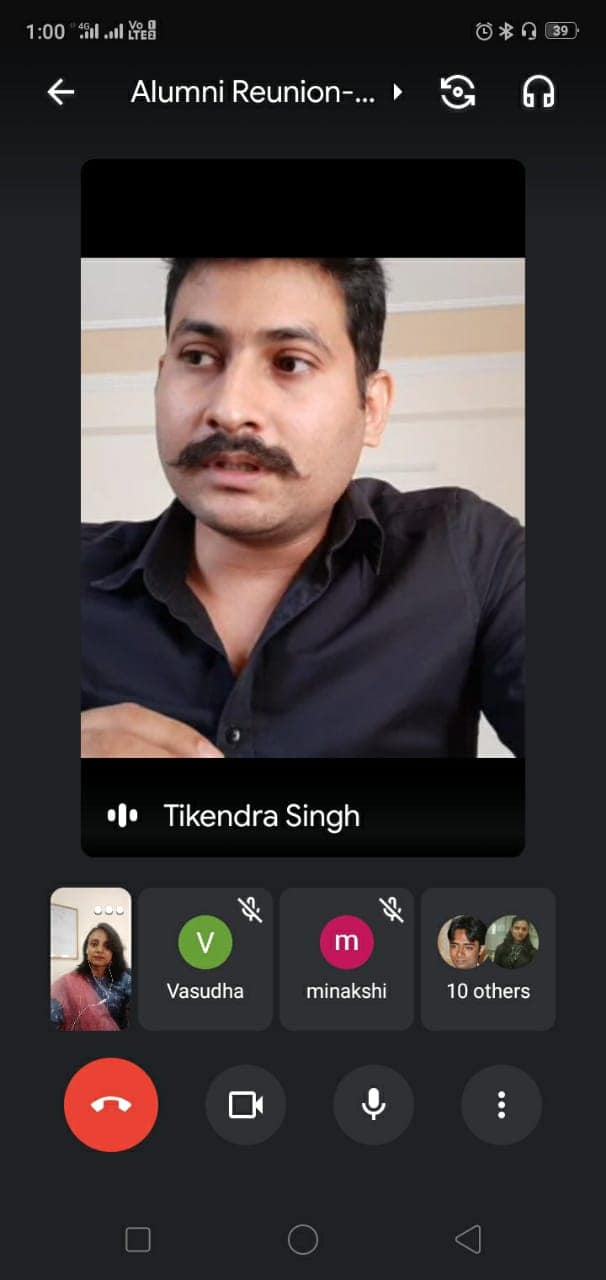Tap the system home button
This screenshot has height=1280, width=606.
click(x=303, y=1240)
